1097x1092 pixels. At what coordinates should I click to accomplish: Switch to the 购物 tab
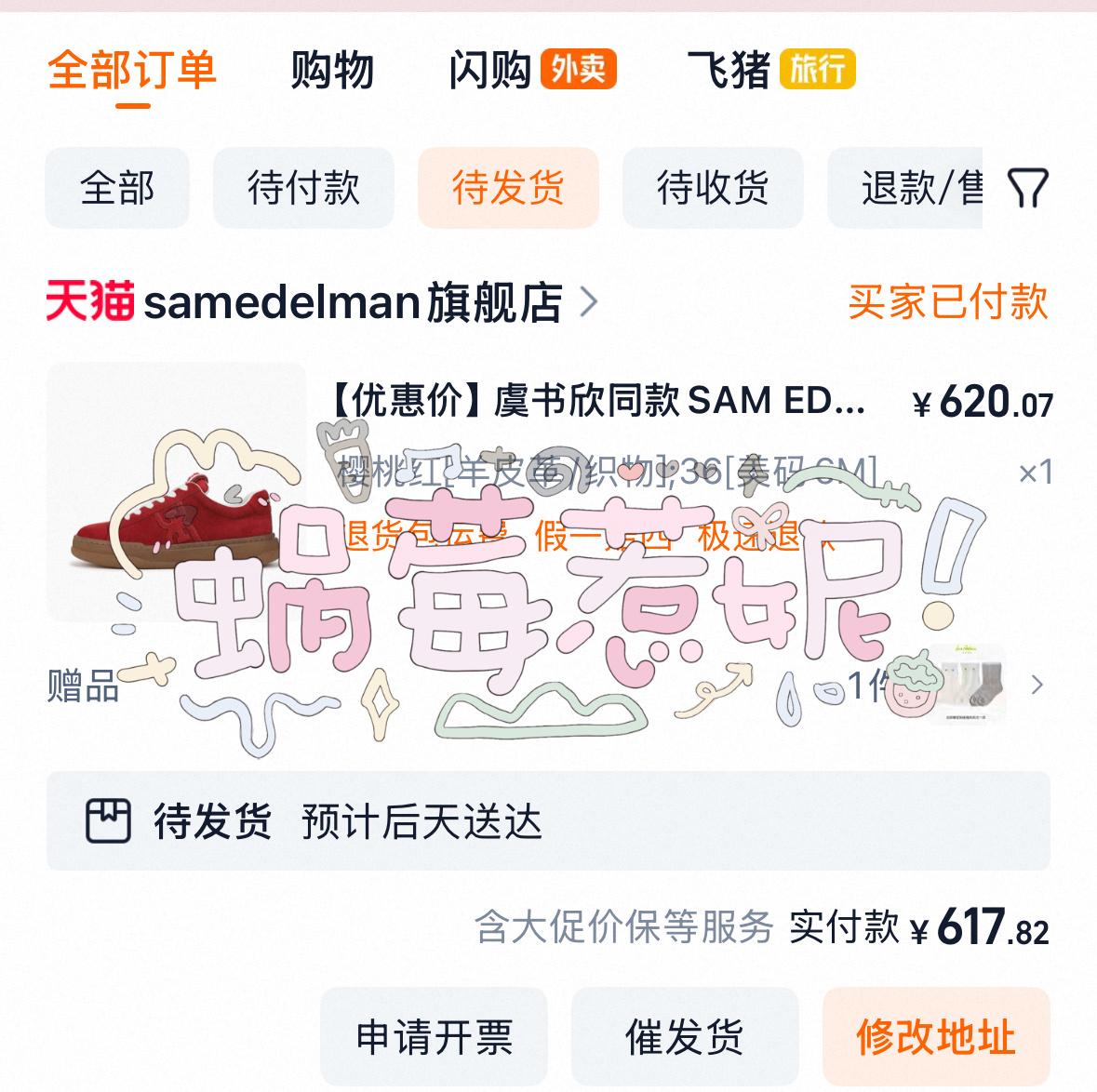pos(332,71)
